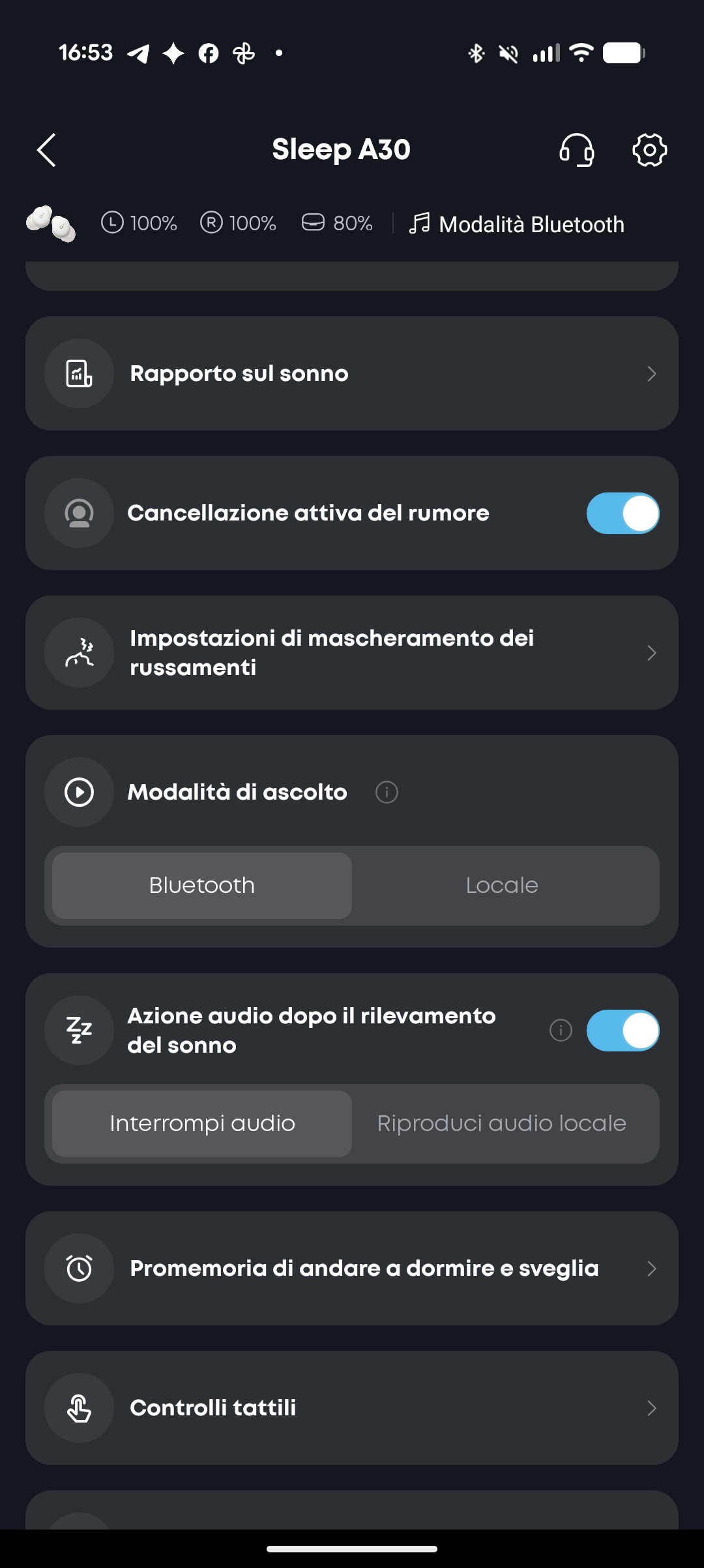Choose Riproduci audio locale option
The width and height of the screenshot is (704, 1568).
502,1124
